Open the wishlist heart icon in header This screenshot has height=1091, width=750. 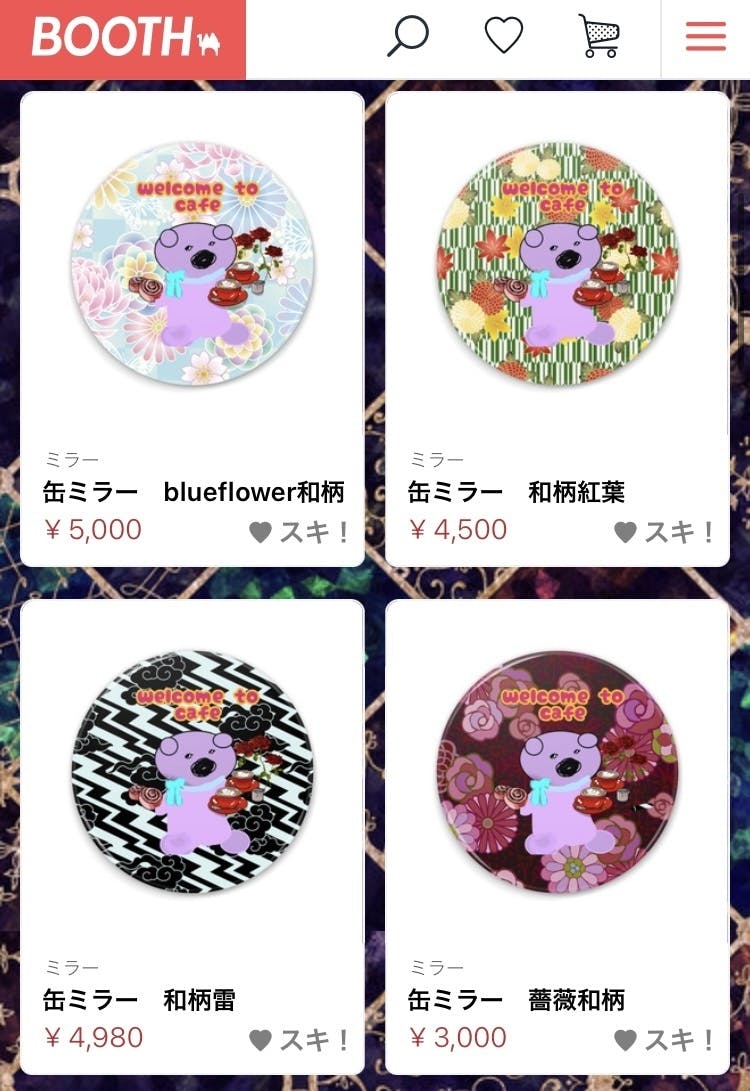pos(504,37)
